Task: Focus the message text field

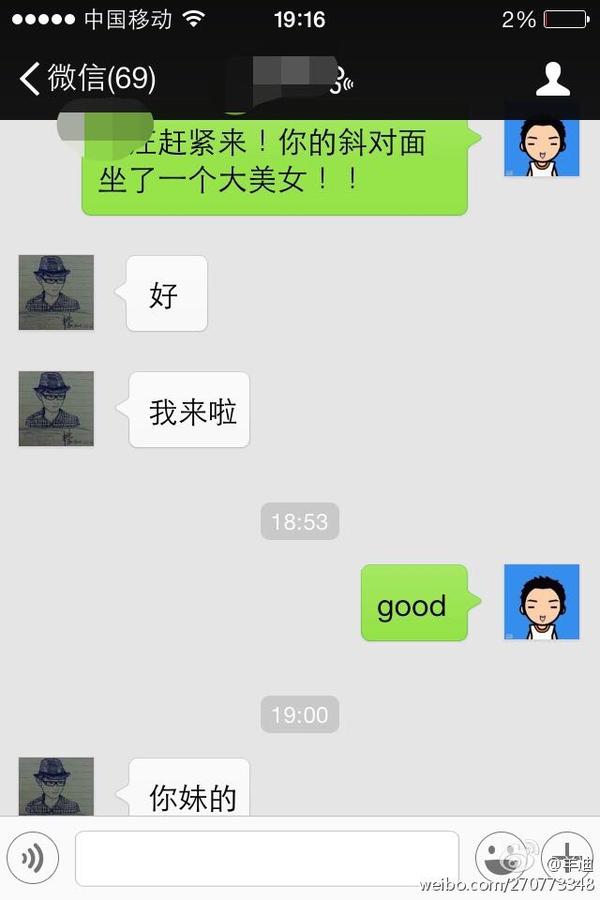Action: pos(267,858)
